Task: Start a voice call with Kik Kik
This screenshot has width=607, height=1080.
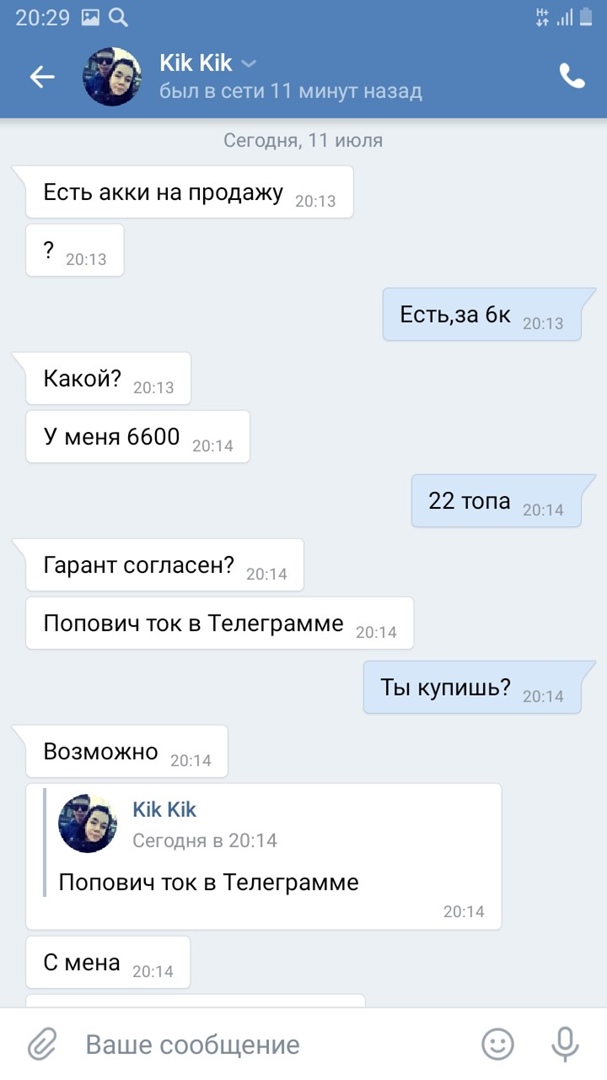Action: (x=571, y=77)
